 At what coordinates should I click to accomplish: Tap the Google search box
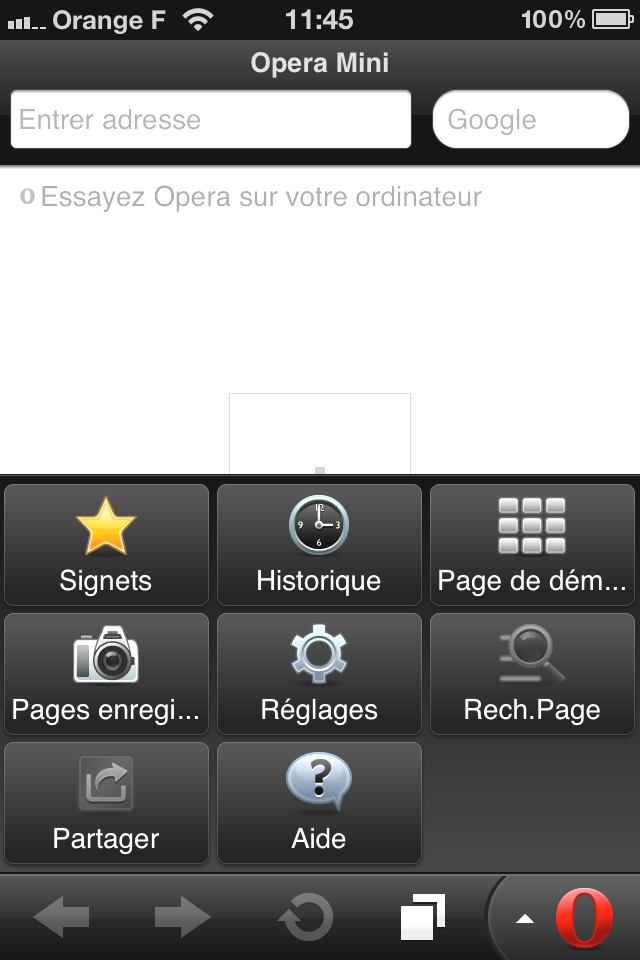click(530, 120)
